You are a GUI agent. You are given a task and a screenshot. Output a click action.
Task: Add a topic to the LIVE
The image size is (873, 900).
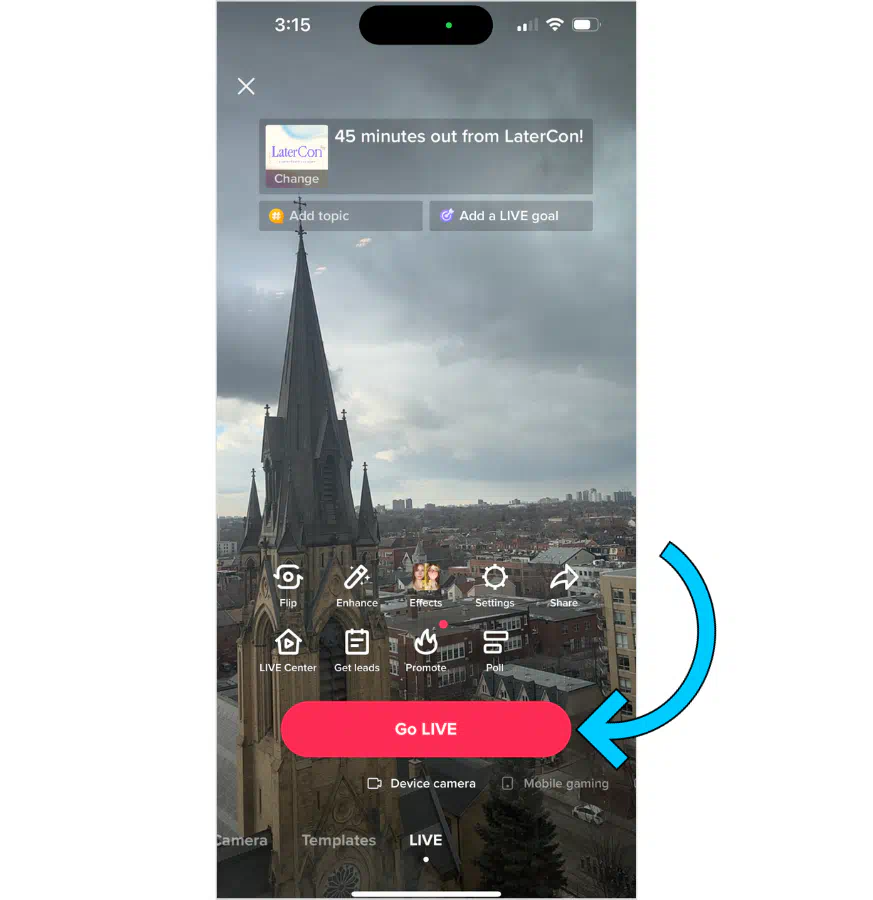(x=340, y=216)
